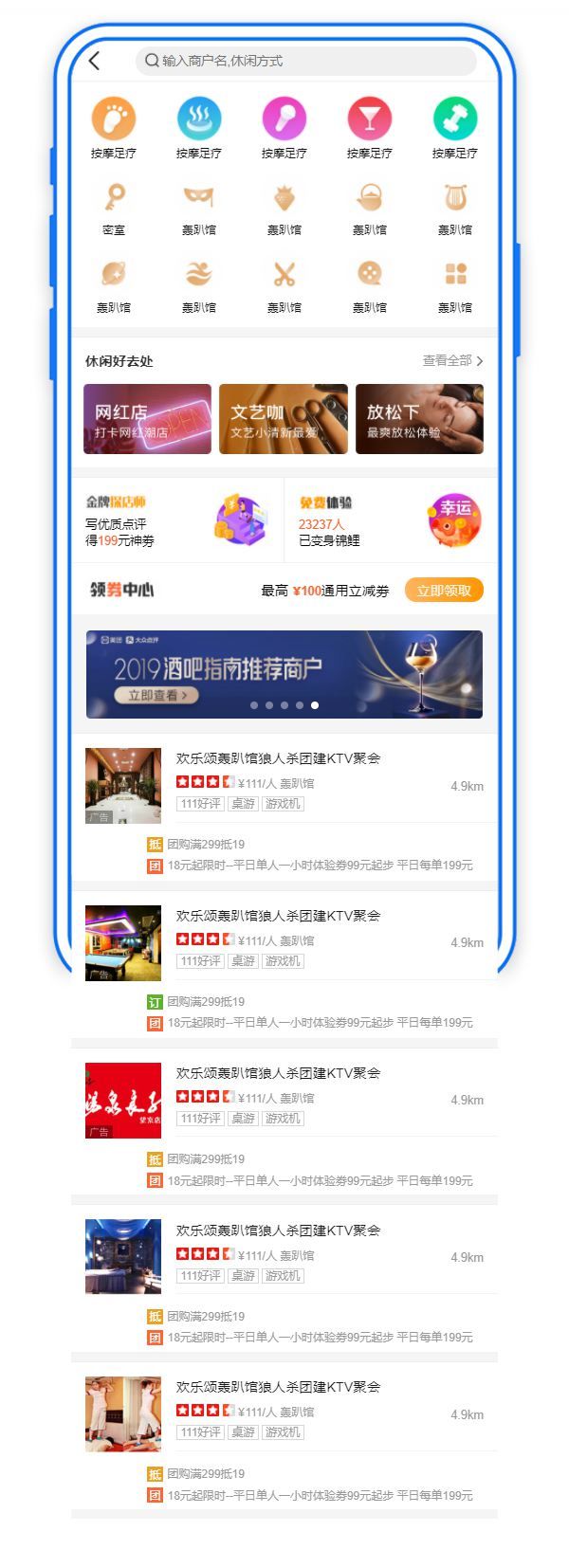The height and width of the screenshot is (1568, 569).
Task: Open the 放松下 card
Action: (419, 419)
